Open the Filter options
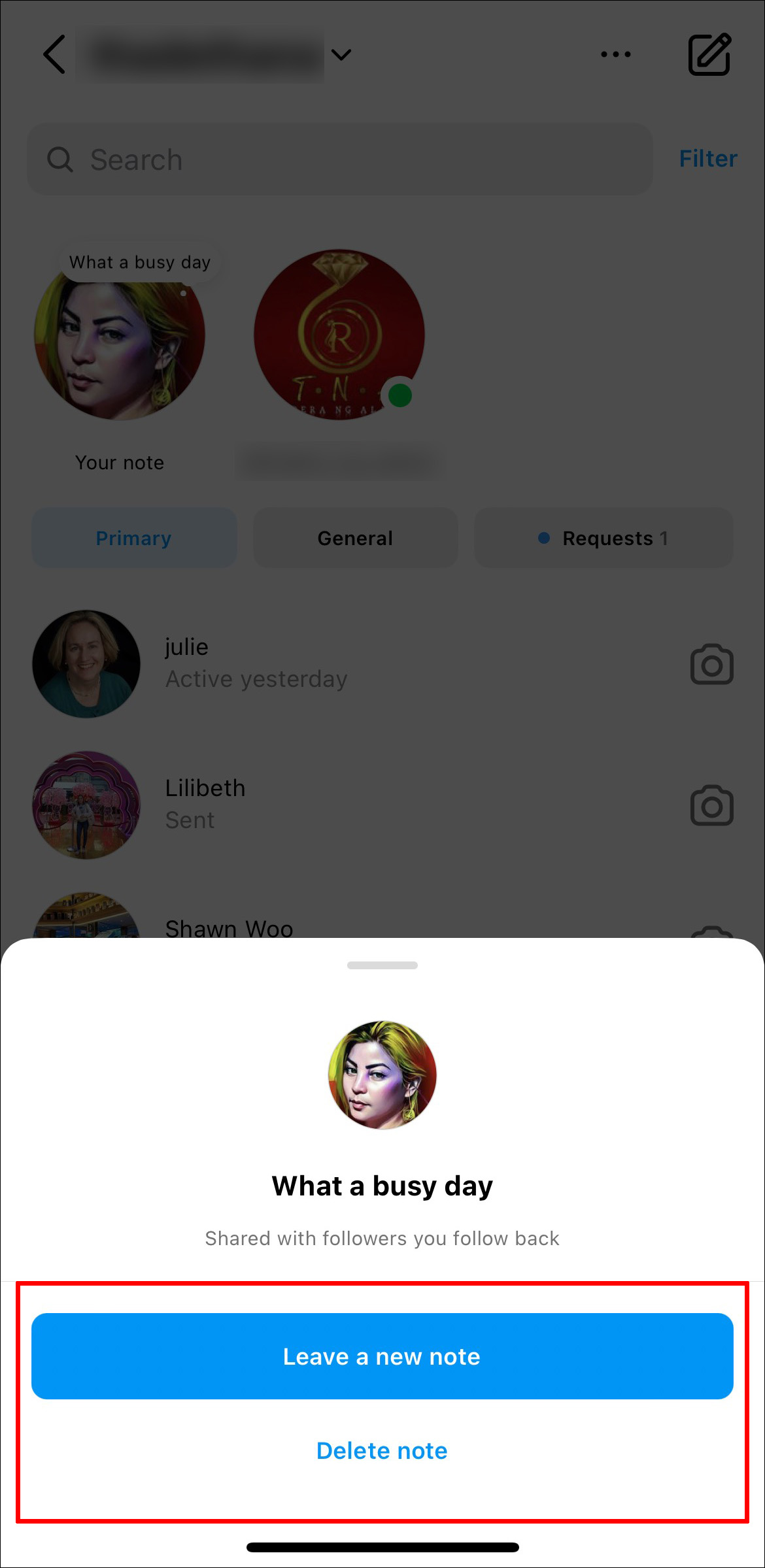The image size is (765, 1568). [707, 159]
